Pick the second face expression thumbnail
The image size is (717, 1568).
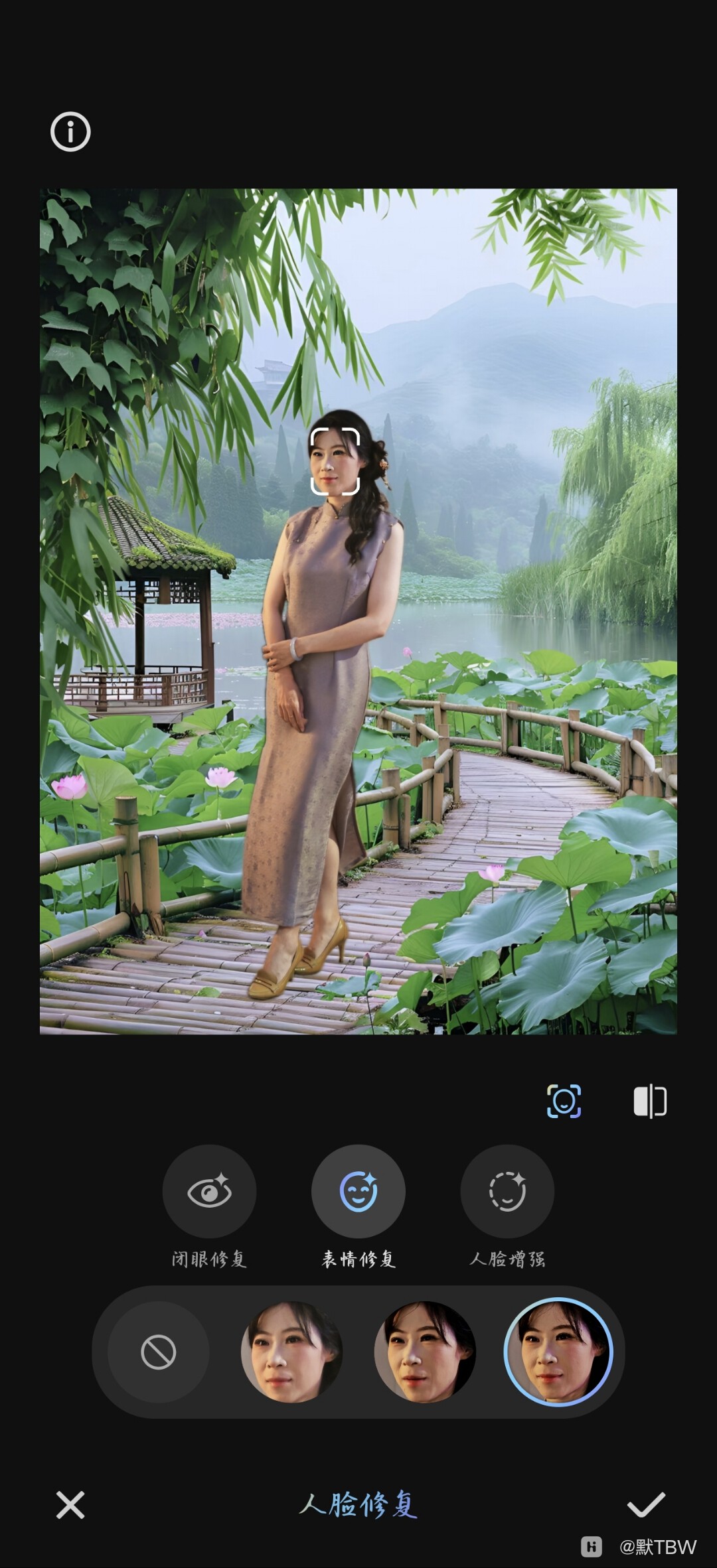click(x=425, y=1352)
